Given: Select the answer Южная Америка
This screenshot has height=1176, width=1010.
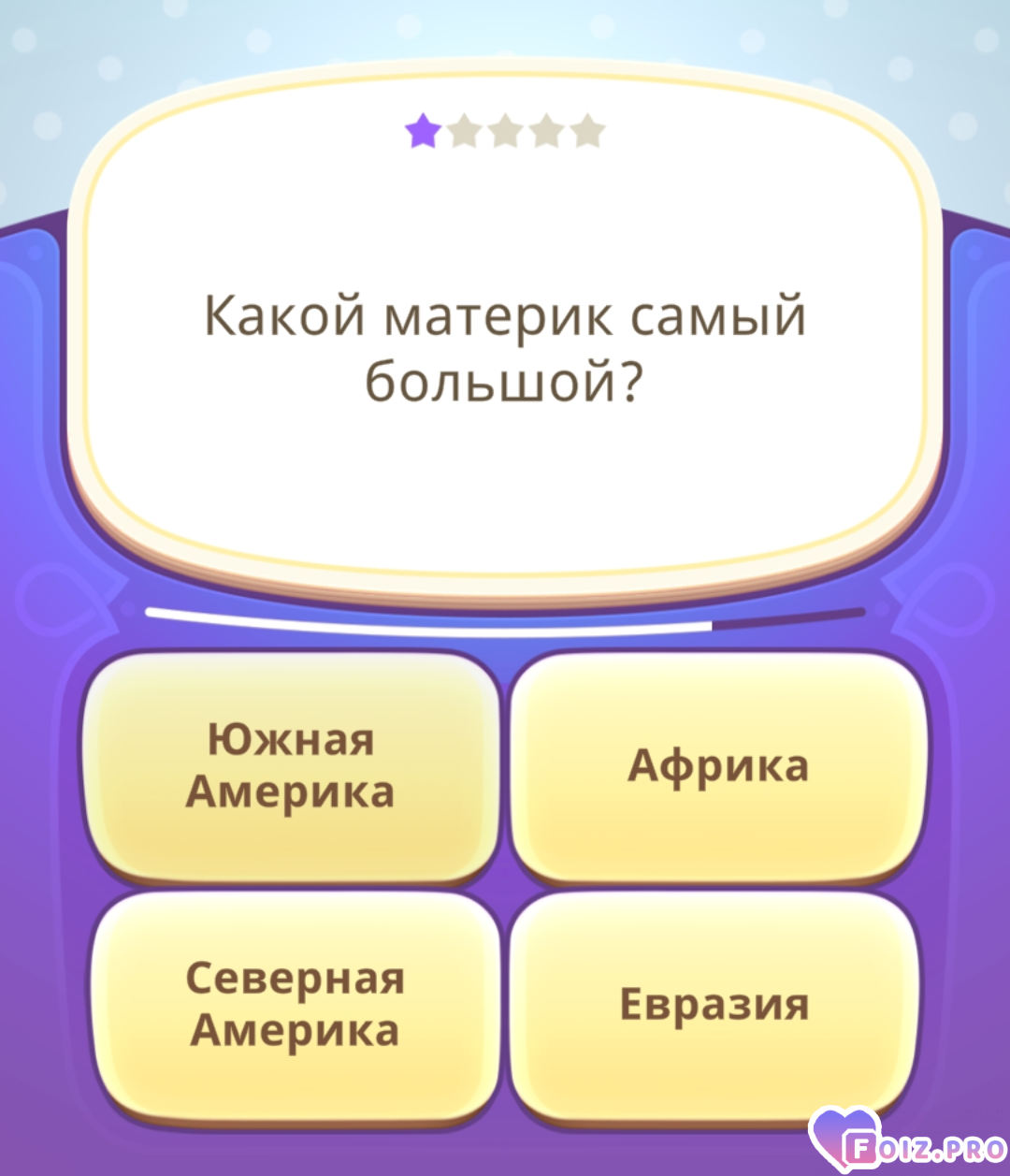Looking at the screenshot, I should click(x=291, y=766).
